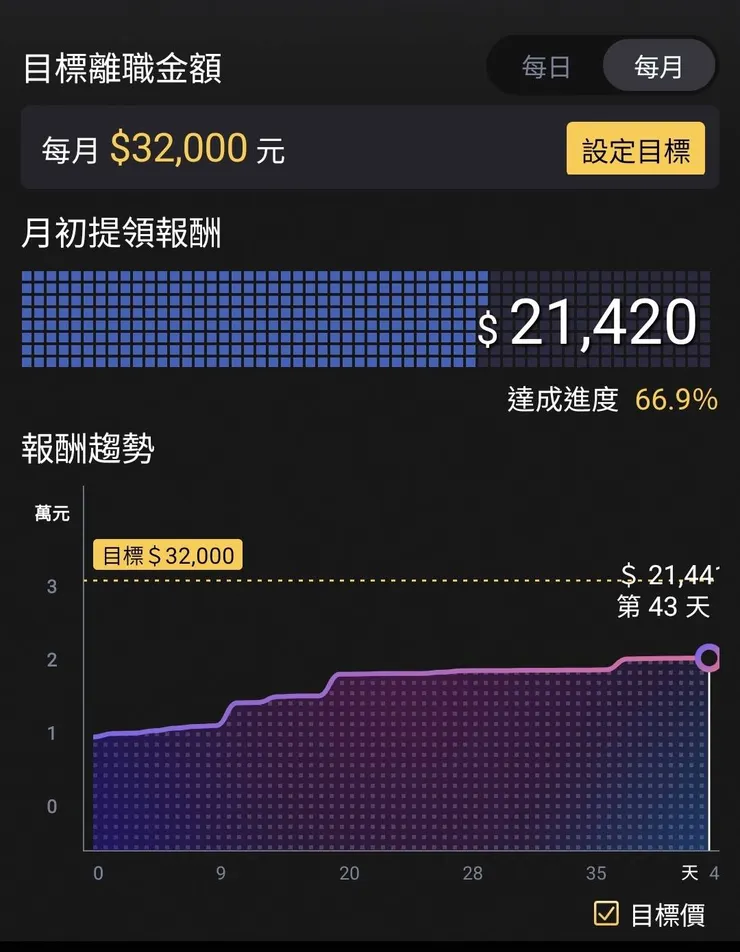
Task: Click the blue progress bar
Action: 250,316
